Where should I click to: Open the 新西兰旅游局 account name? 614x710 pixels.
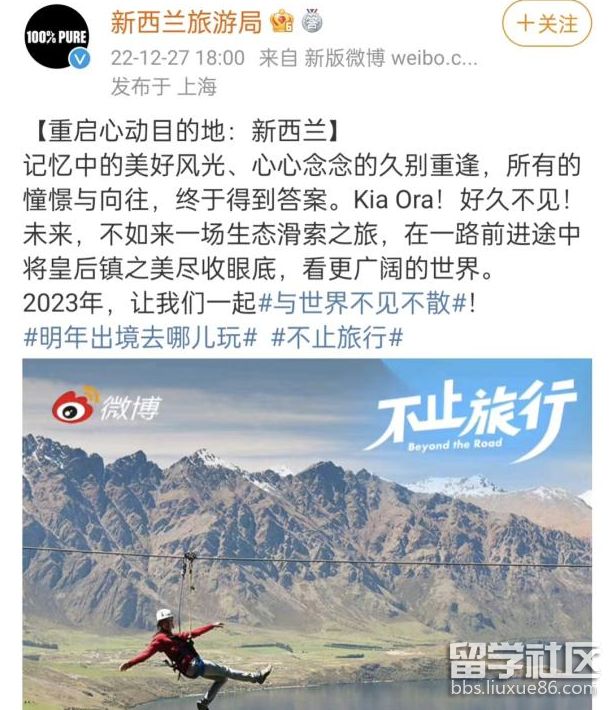186,21
